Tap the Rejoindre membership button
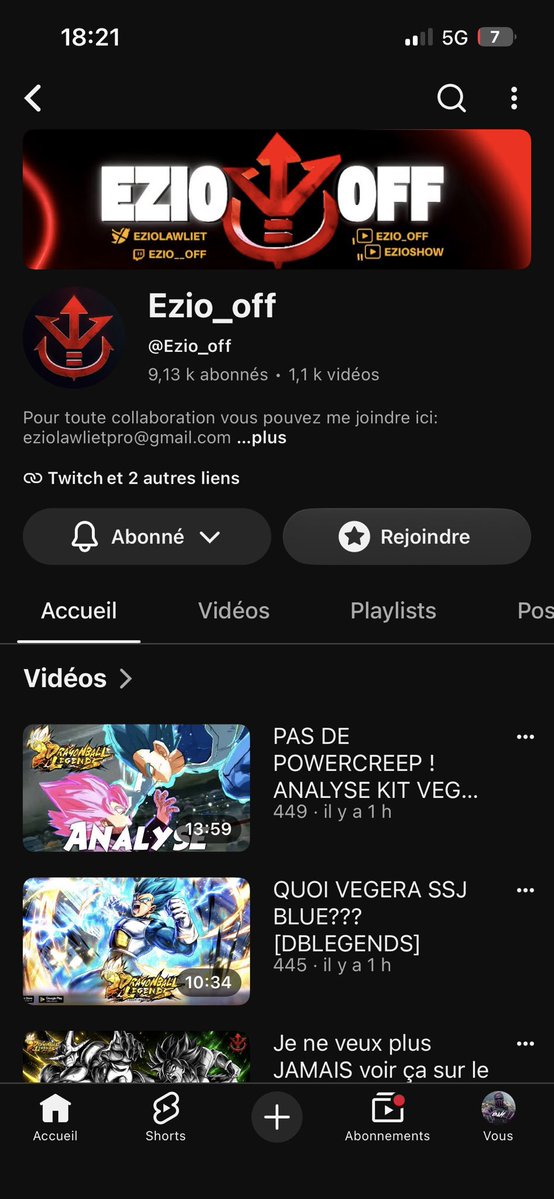554x1199 pixels. point(406,537)
